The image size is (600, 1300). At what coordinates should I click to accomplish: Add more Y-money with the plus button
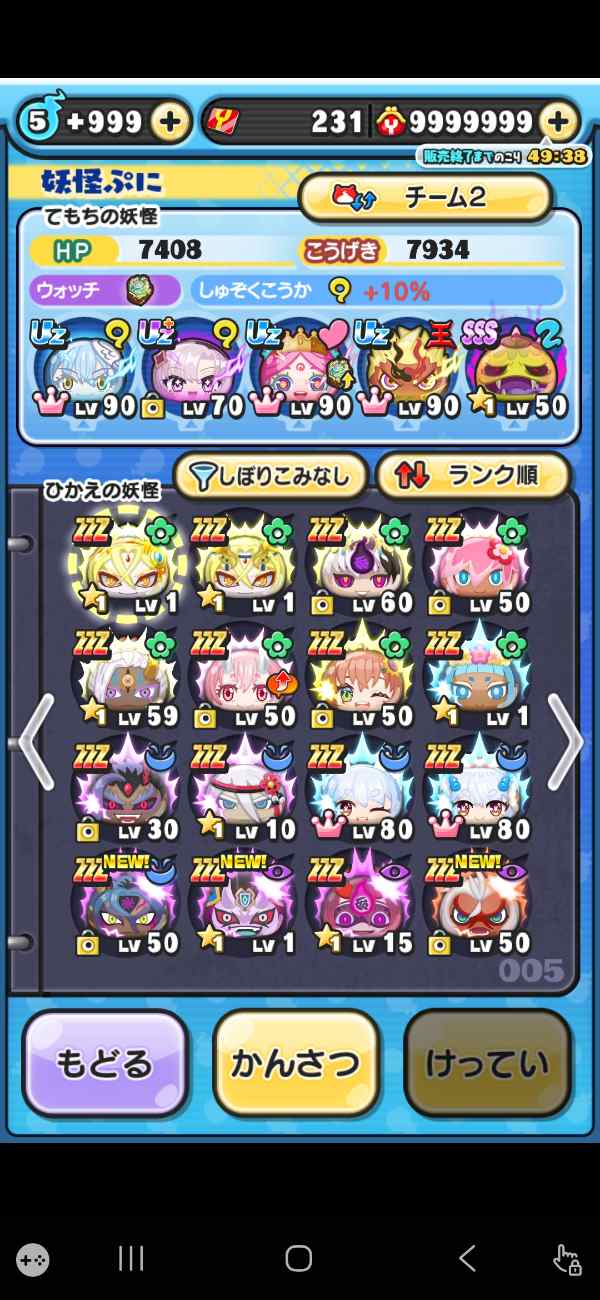coord(559,122)
